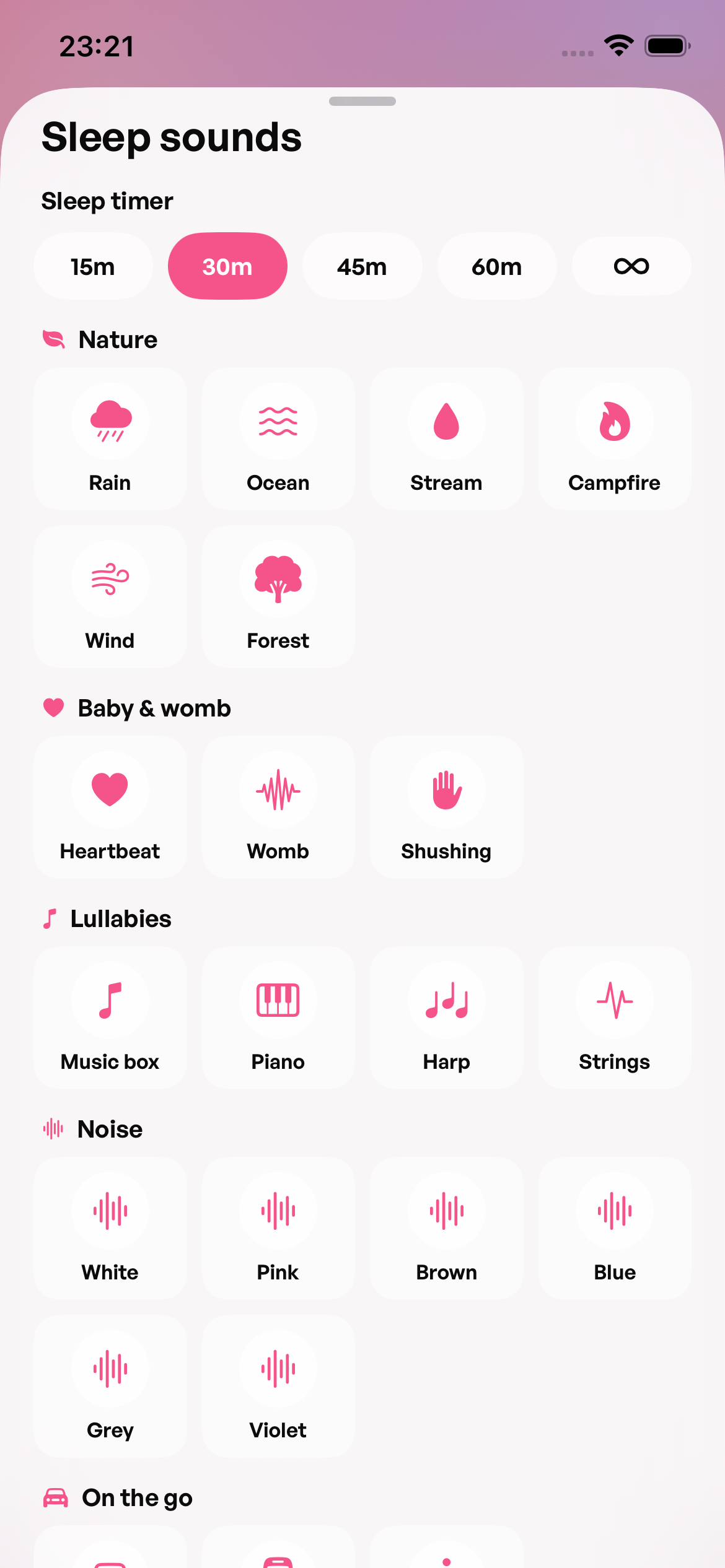Play the Womb sound

pyautogui.click(x=278, y=807)
